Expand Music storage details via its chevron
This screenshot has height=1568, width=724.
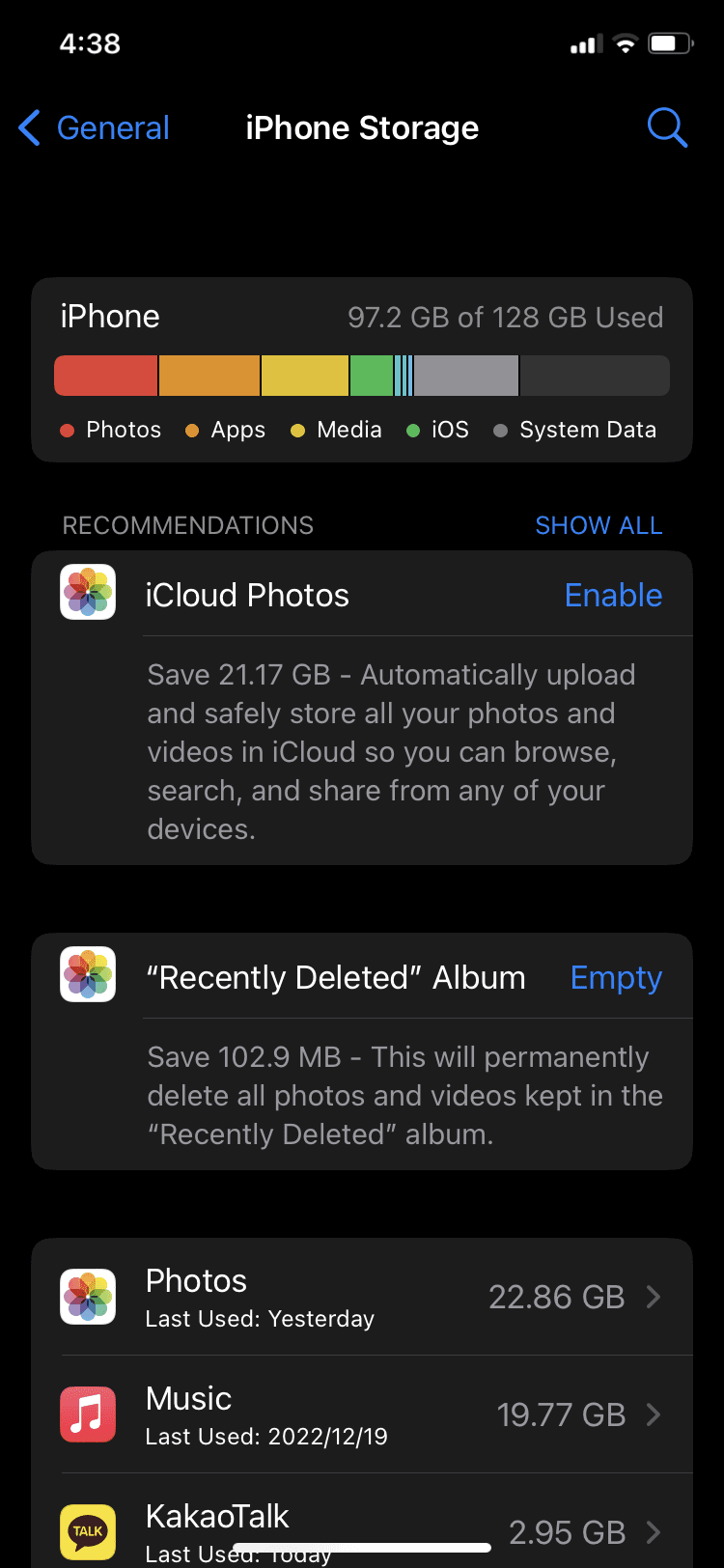click(x=653, y=1414)
